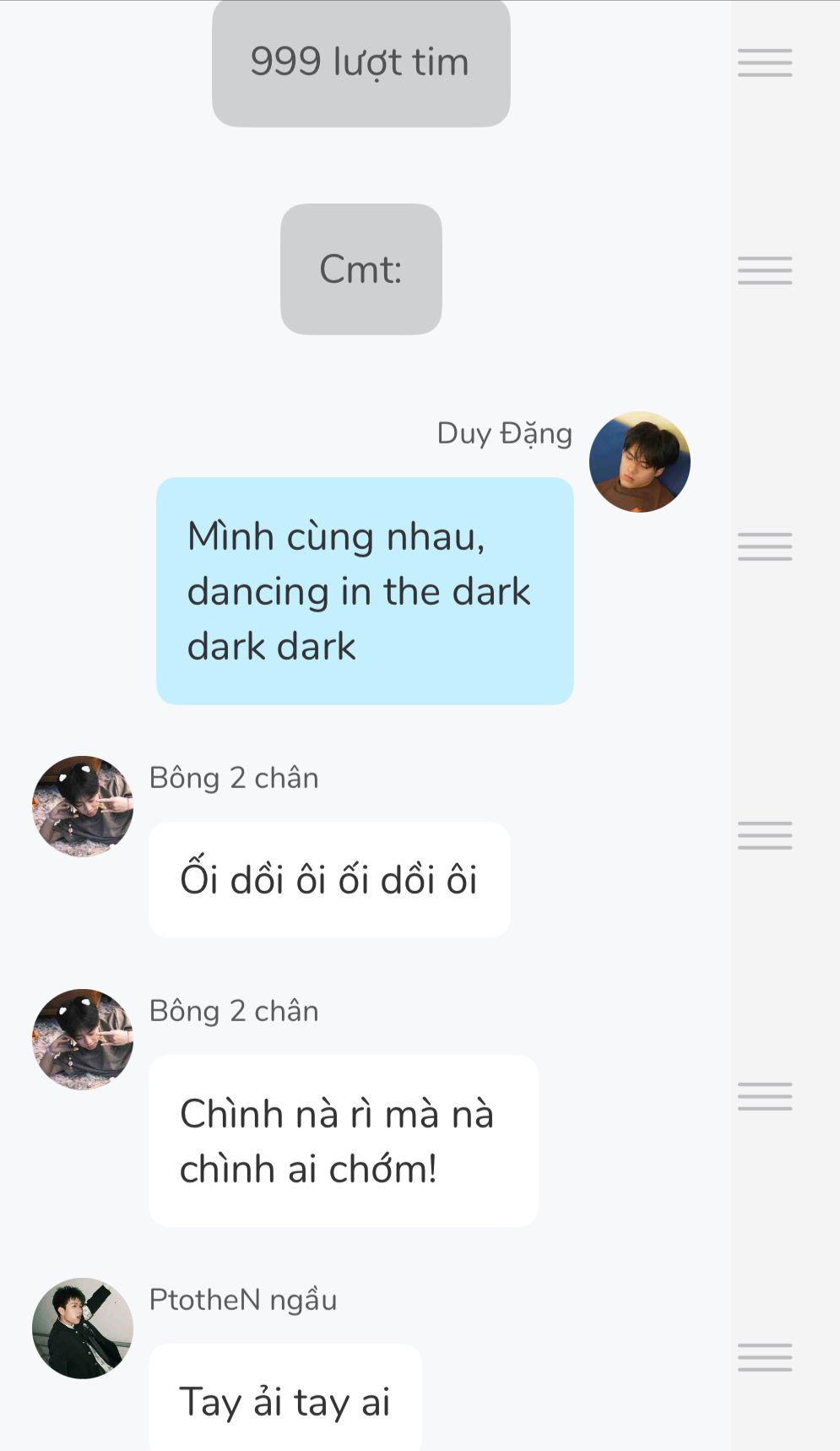Tap the handle beside "Chình nà rì" message
The height and width of the screenshot is (1451, 840).
765,1096
